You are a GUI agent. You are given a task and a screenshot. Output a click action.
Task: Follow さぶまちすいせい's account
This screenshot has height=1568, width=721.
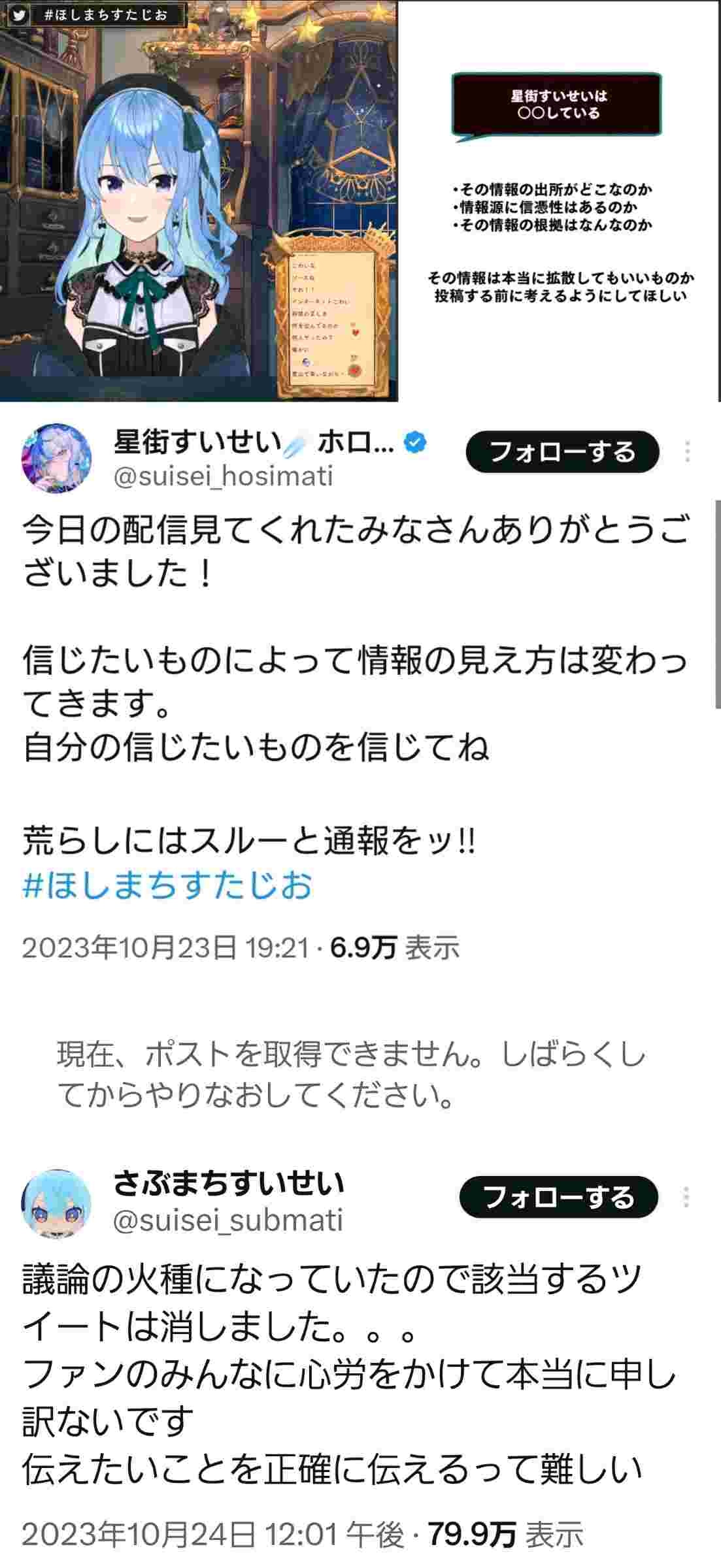pyautogui.click(x=558, y=1197)
